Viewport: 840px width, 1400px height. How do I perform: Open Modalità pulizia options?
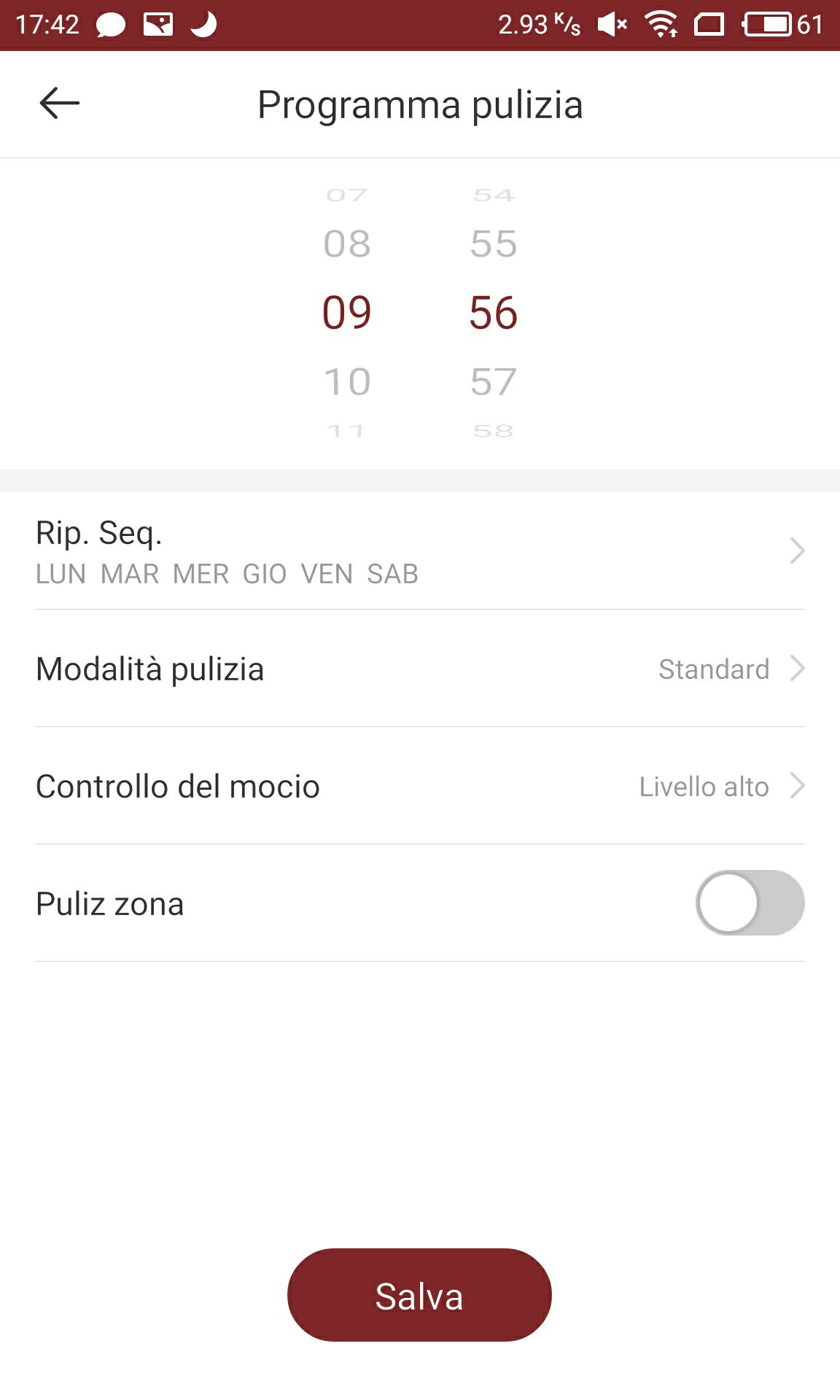pyautogui.click(x=420, y=669)
